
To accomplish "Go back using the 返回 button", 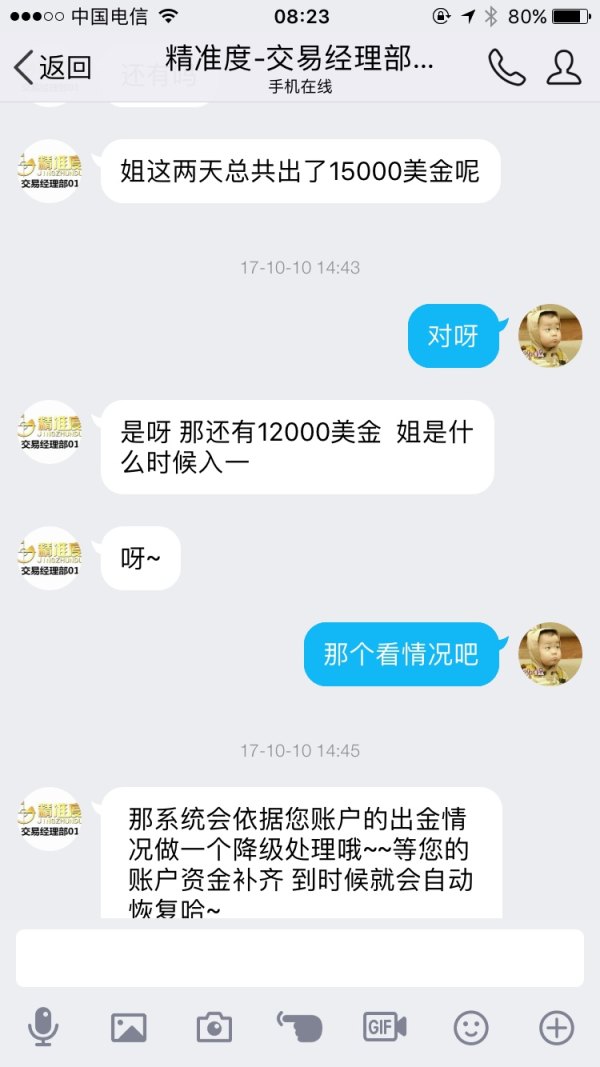I will click(x=52, y=67).
